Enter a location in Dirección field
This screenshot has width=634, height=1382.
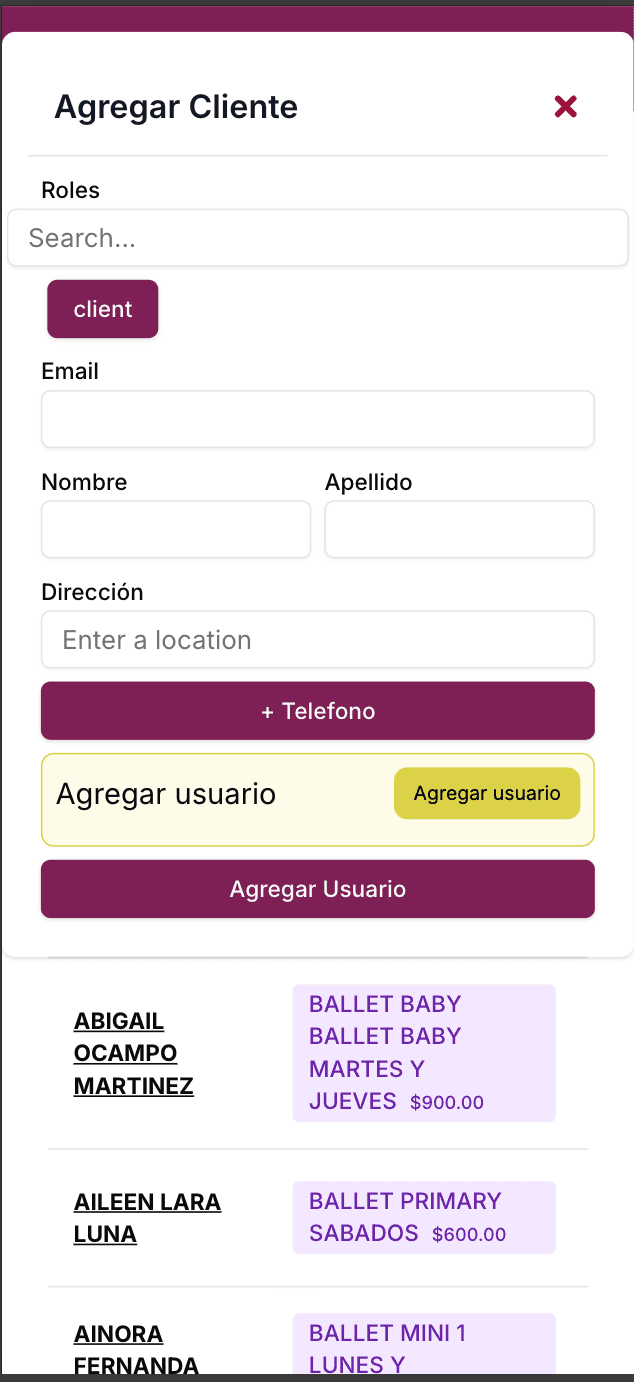coord(317,640)
